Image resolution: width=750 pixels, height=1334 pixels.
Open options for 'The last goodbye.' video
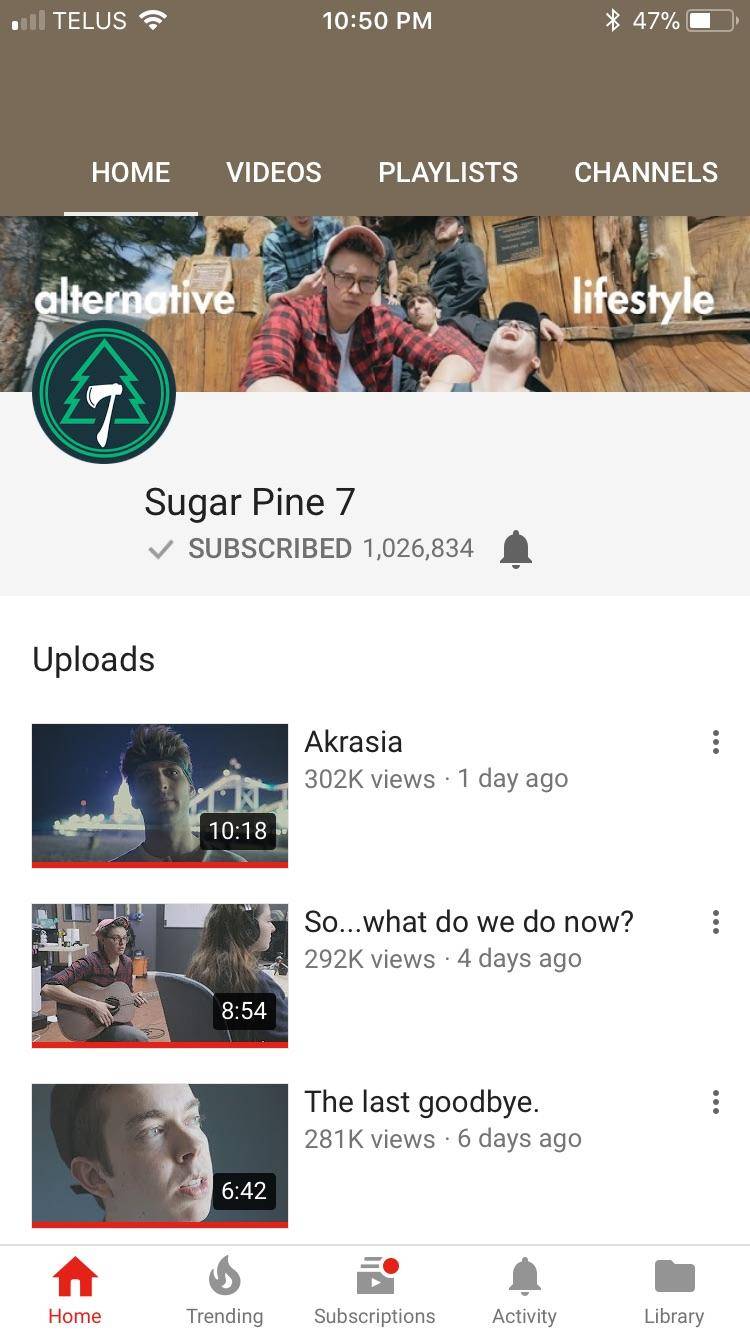pos(716,1102)
